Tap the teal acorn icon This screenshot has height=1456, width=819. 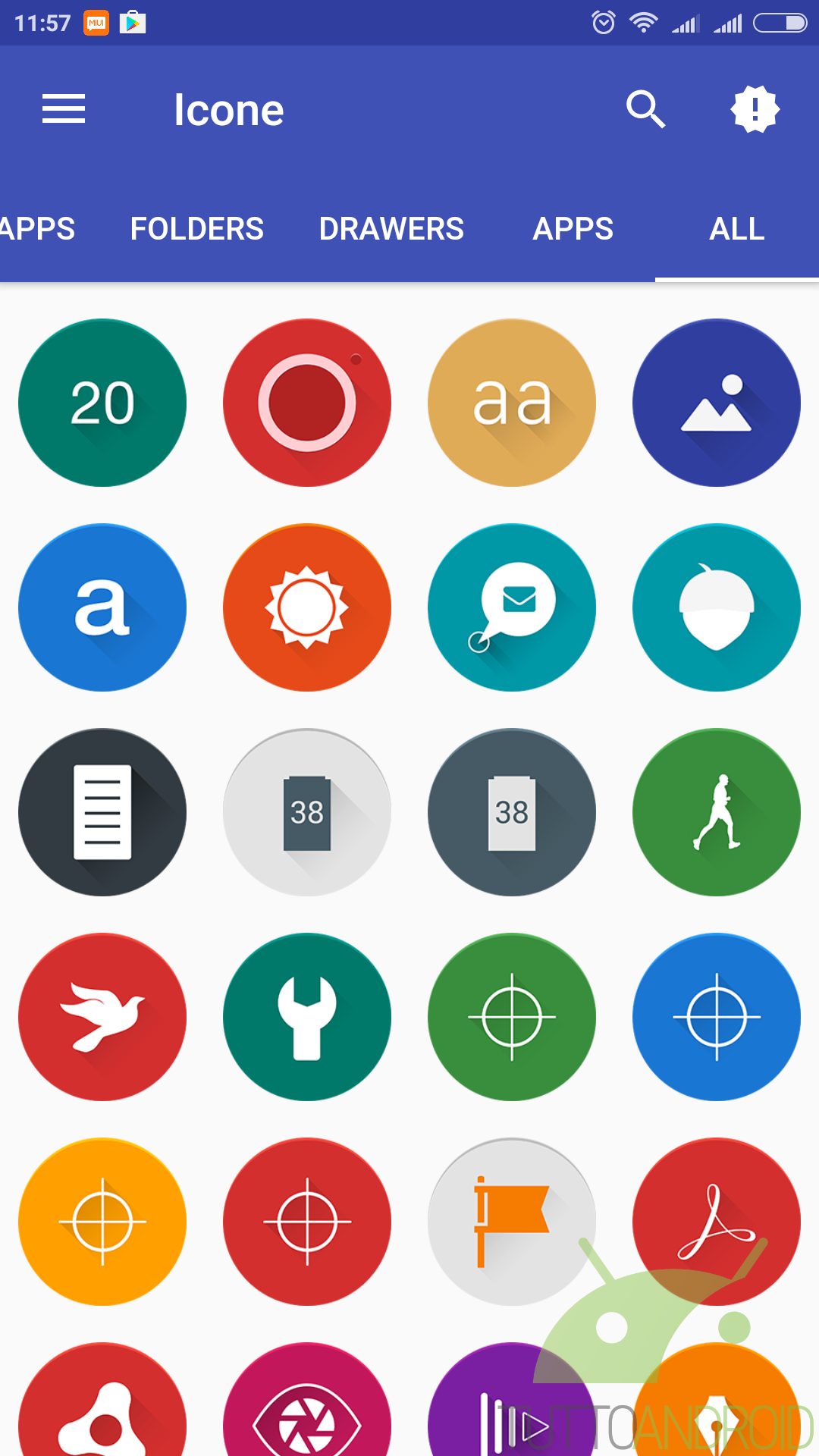coord(717,607)
